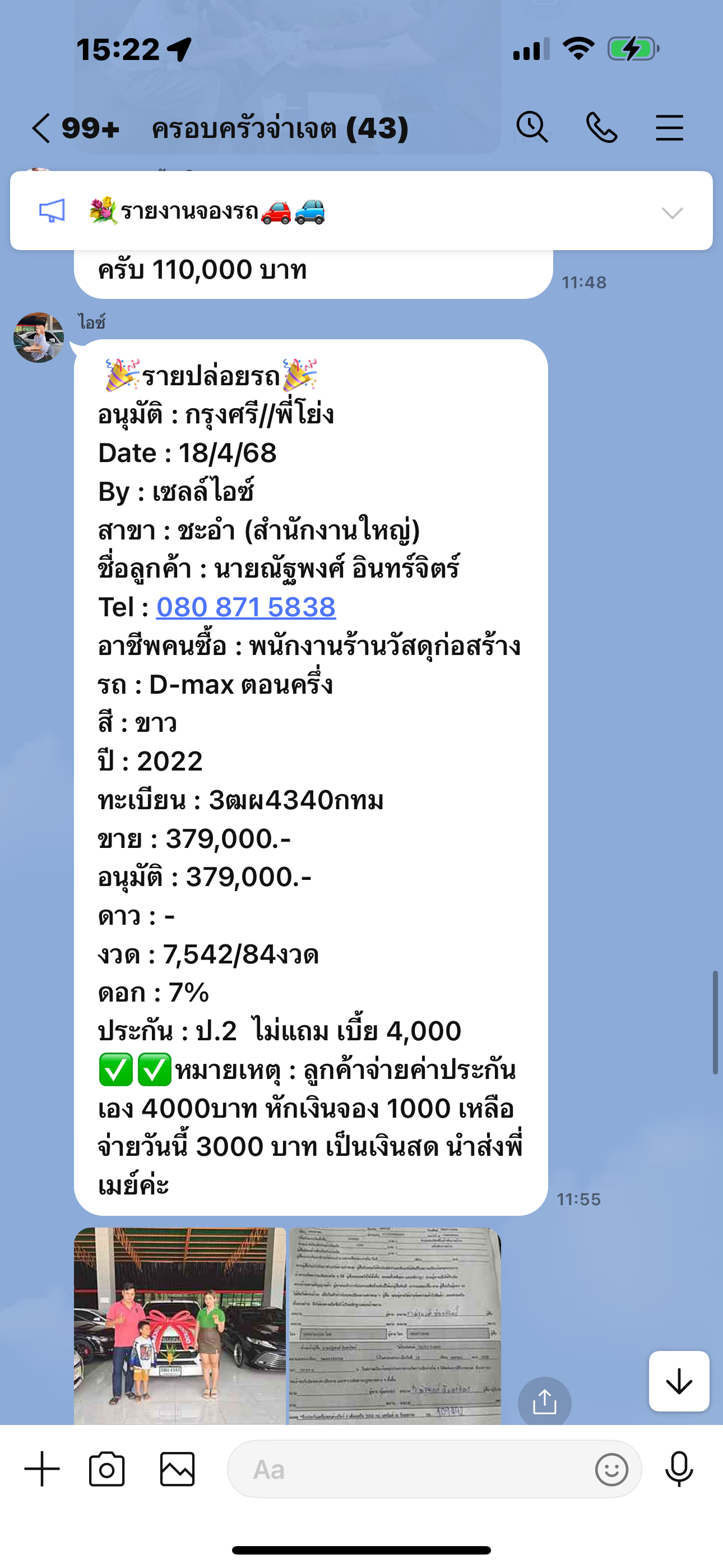This screenshot has width=723, height=1568.
Task: Search within this chat
Action: (532, 127)
